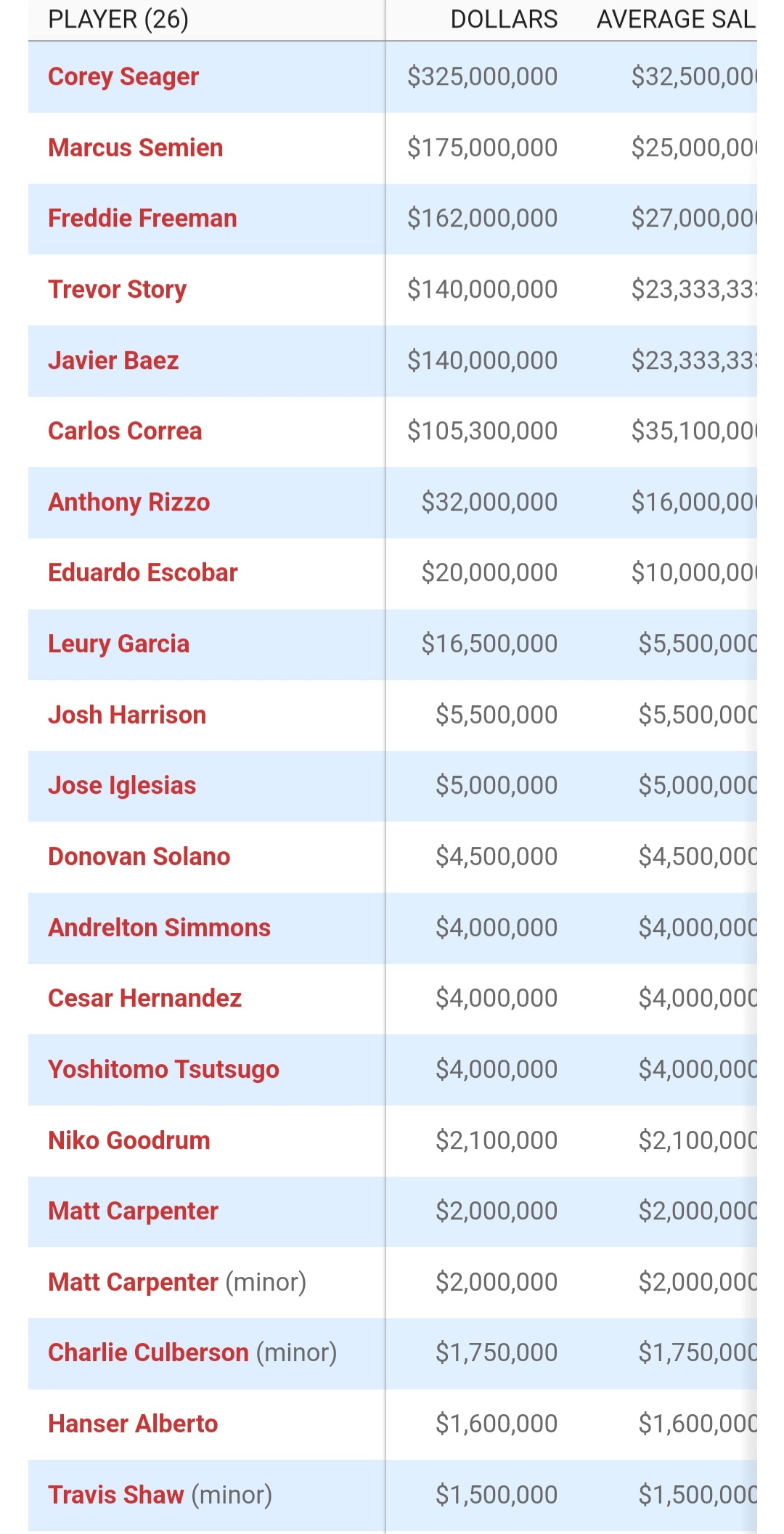Open Josh Harrison's contract page

tap(127, 715)
